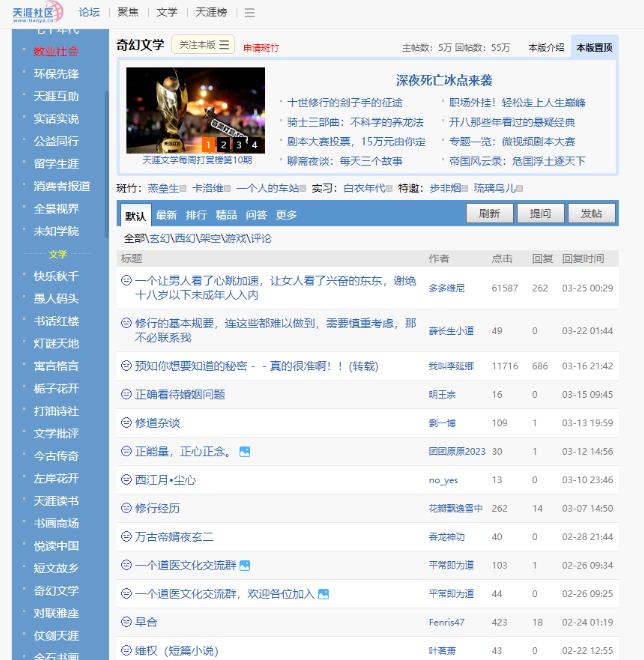Select the 最新 sorting tab
Viewport: 644px width, 660px height.
pyautogui.click(x=166, y=215)
